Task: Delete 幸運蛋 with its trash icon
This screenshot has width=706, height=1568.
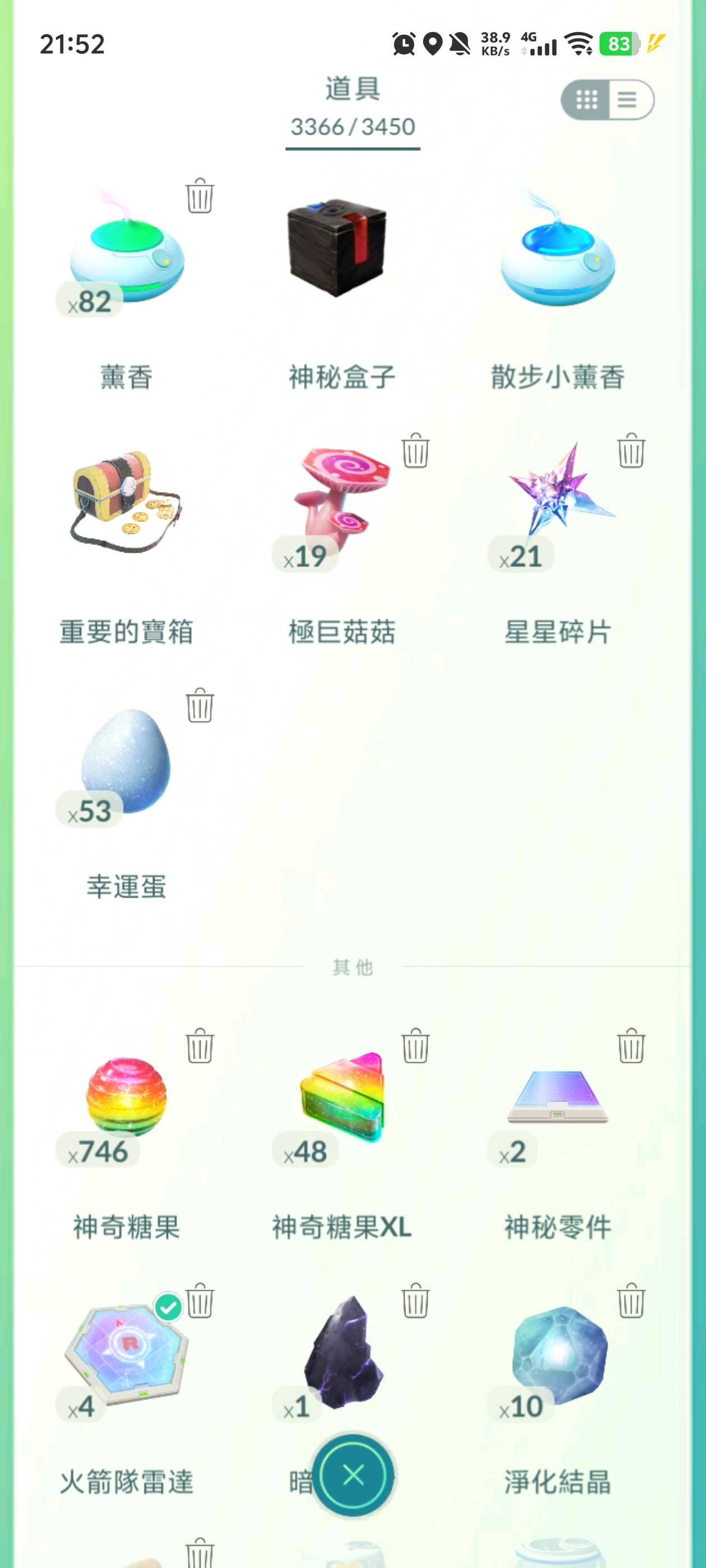Action: tap(199, 706)
